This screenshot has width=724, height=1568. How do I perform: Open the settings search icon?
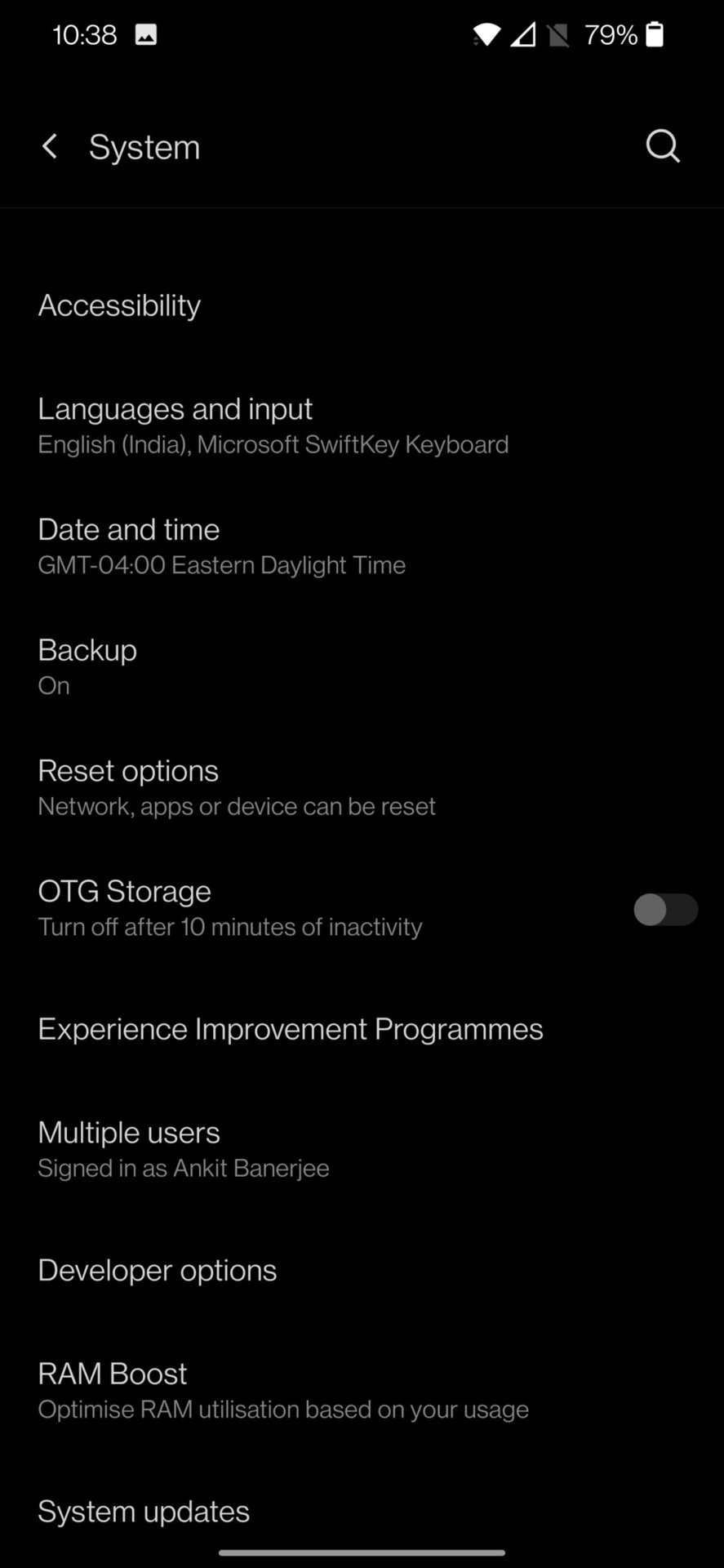(x=662, y=147)
